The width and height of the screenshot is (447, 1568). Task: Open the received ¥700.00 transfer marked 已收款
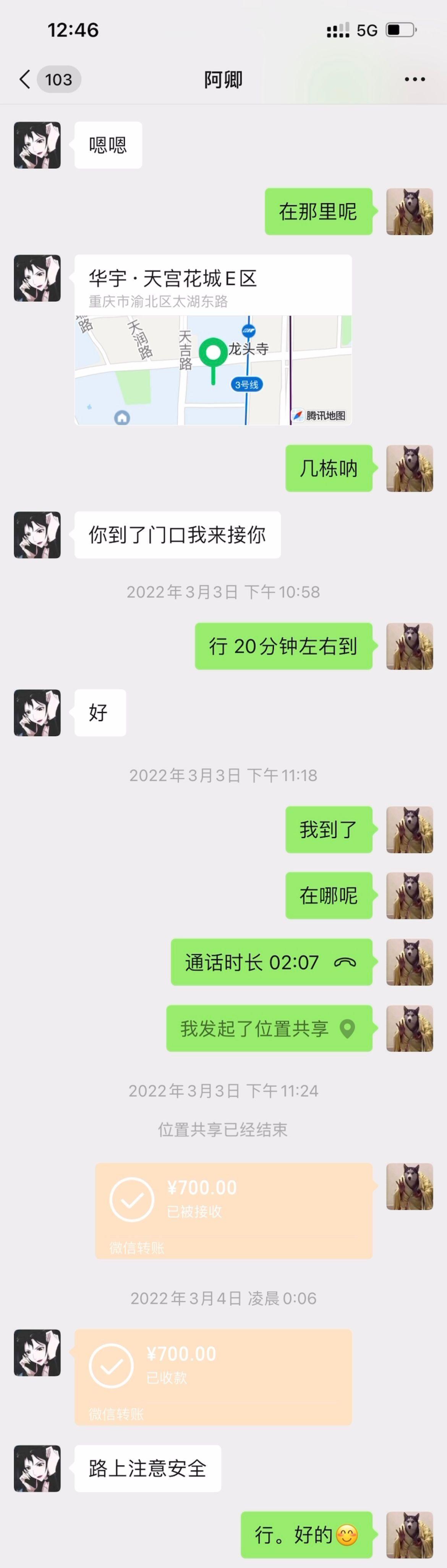click(213, 1377)
